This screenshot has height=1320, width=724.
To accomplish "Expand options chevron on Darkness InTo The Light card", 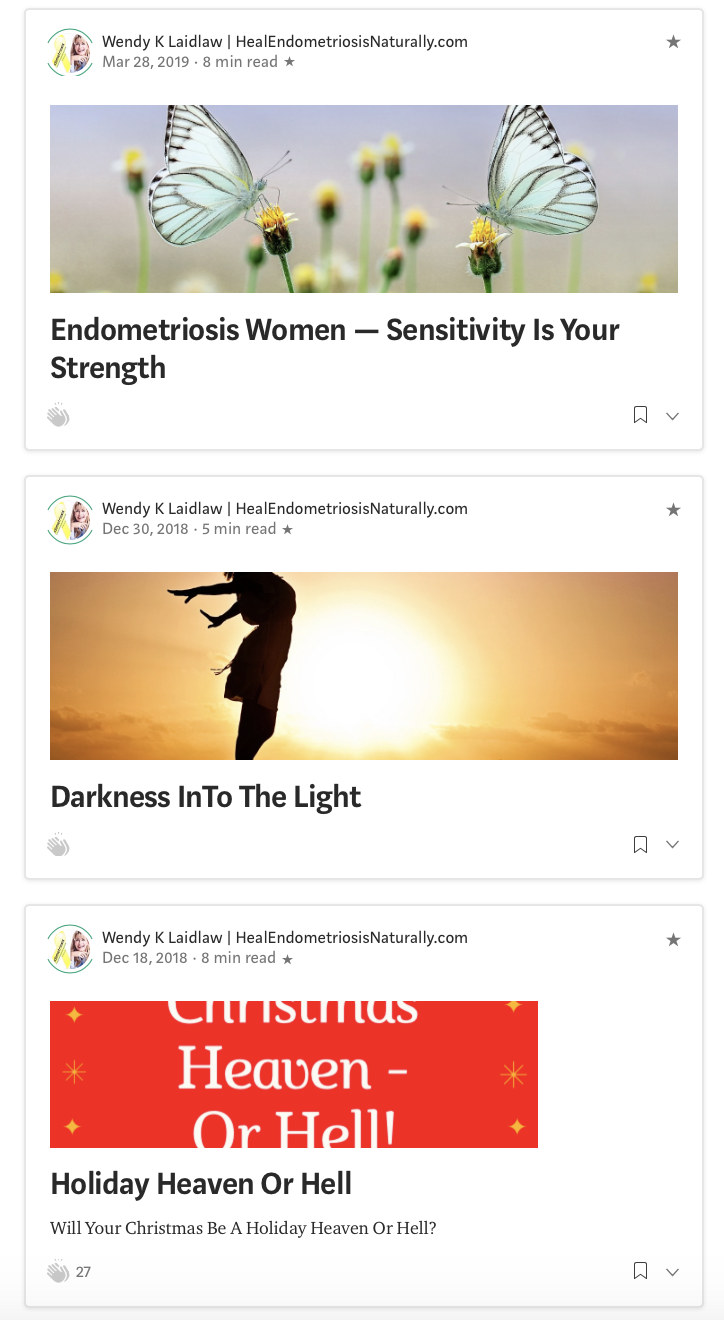I will pos(673,845).
